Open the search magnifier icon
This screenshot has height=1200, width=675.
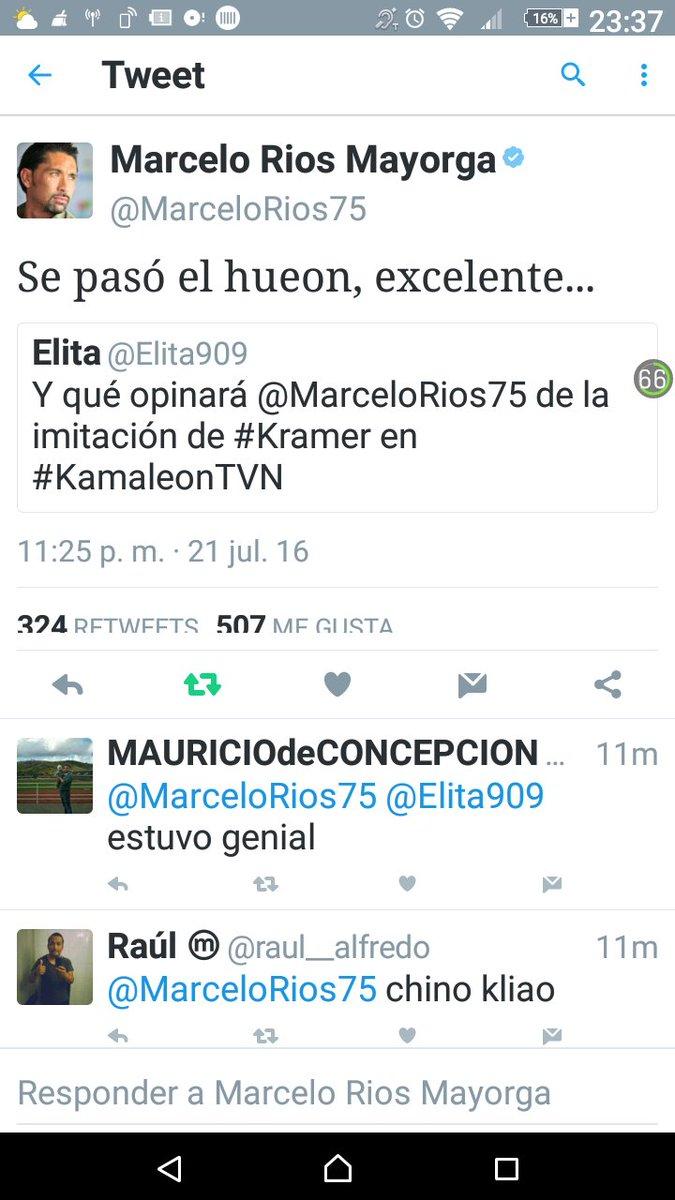572,75
